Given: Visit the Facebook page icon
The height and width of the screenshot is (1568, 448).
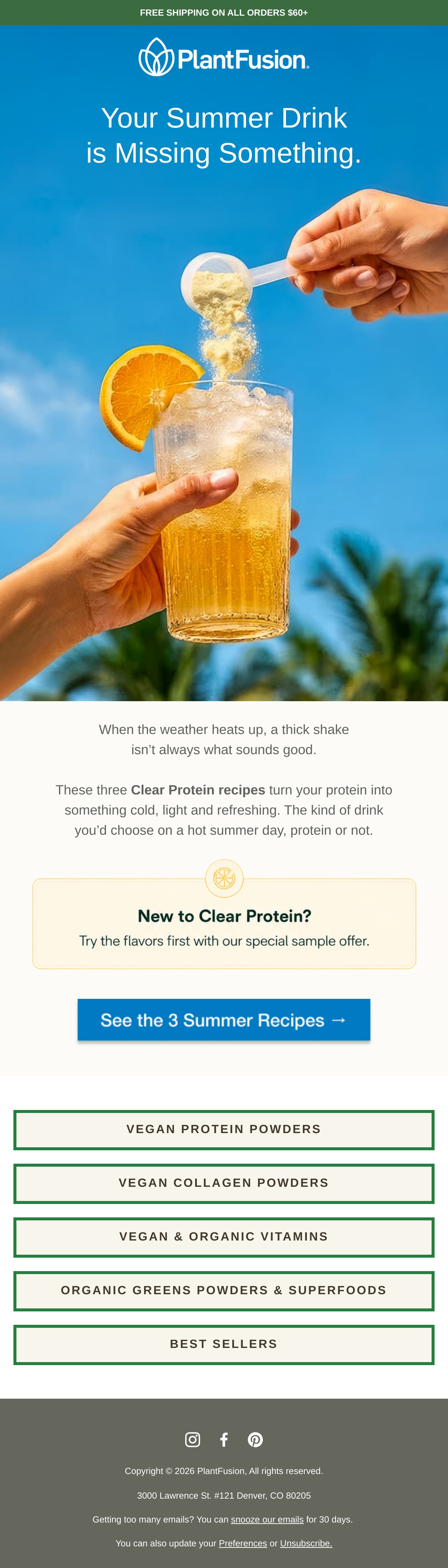Looking at the screenshot, I should tap(224, 1439).
